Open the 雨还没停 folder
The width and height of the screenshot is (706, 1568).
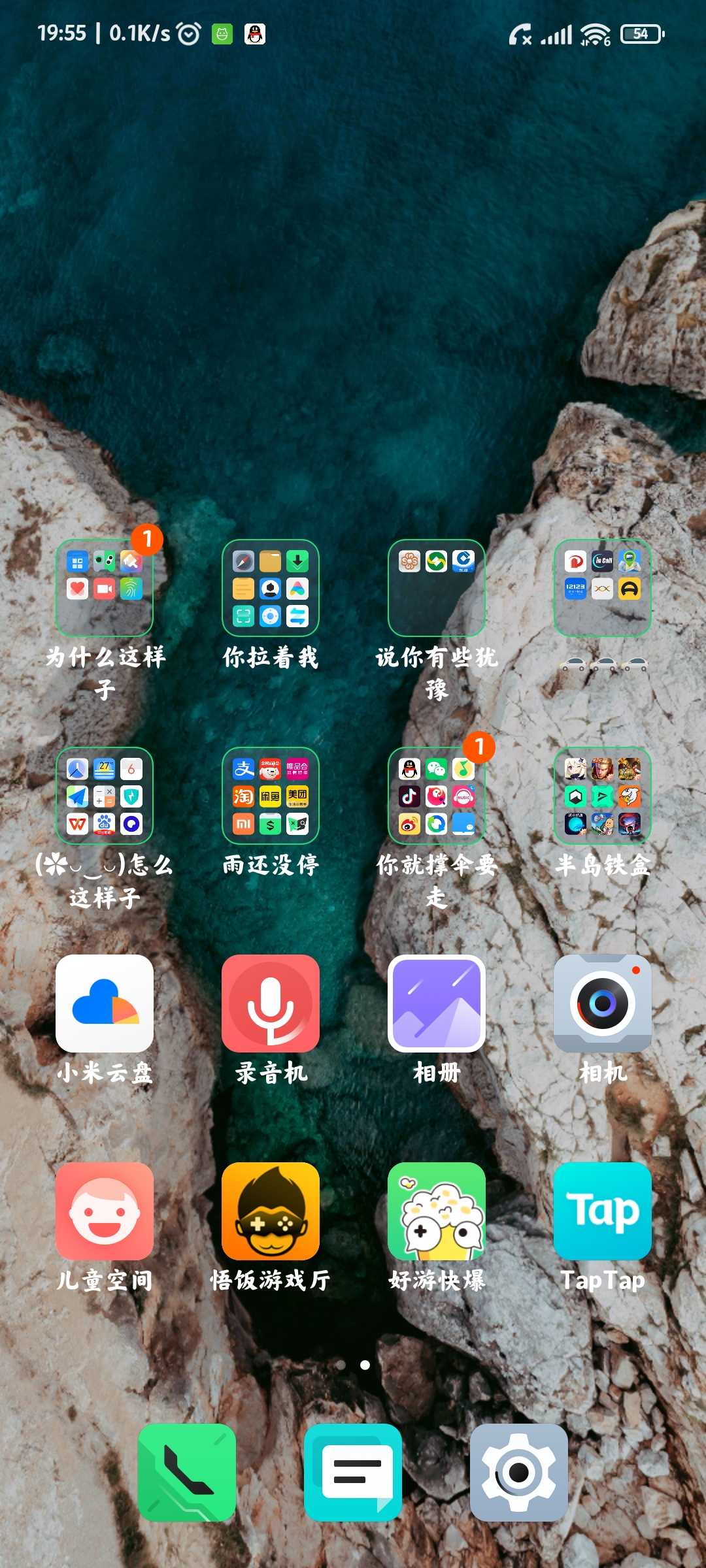pyautogui.click(x=271, y=796)
